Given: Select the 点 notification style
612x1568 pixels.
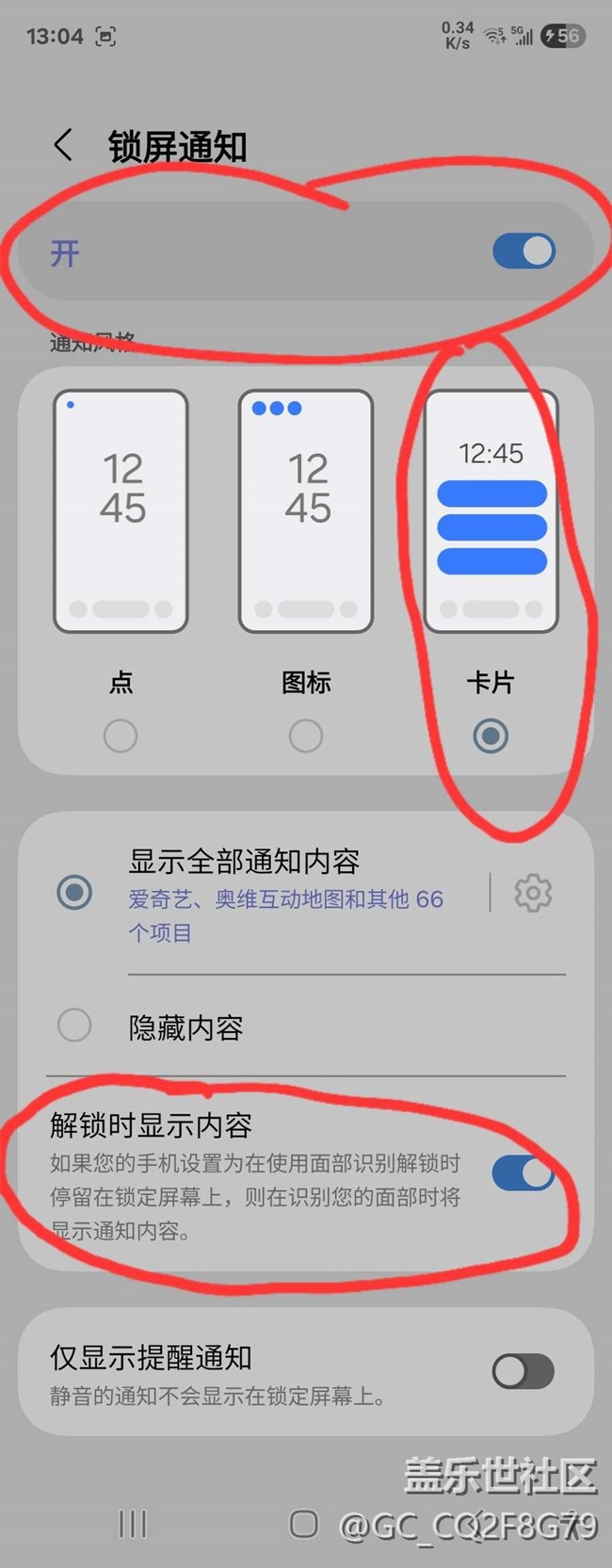Looking at the screenshot, I should pos(121,736).
